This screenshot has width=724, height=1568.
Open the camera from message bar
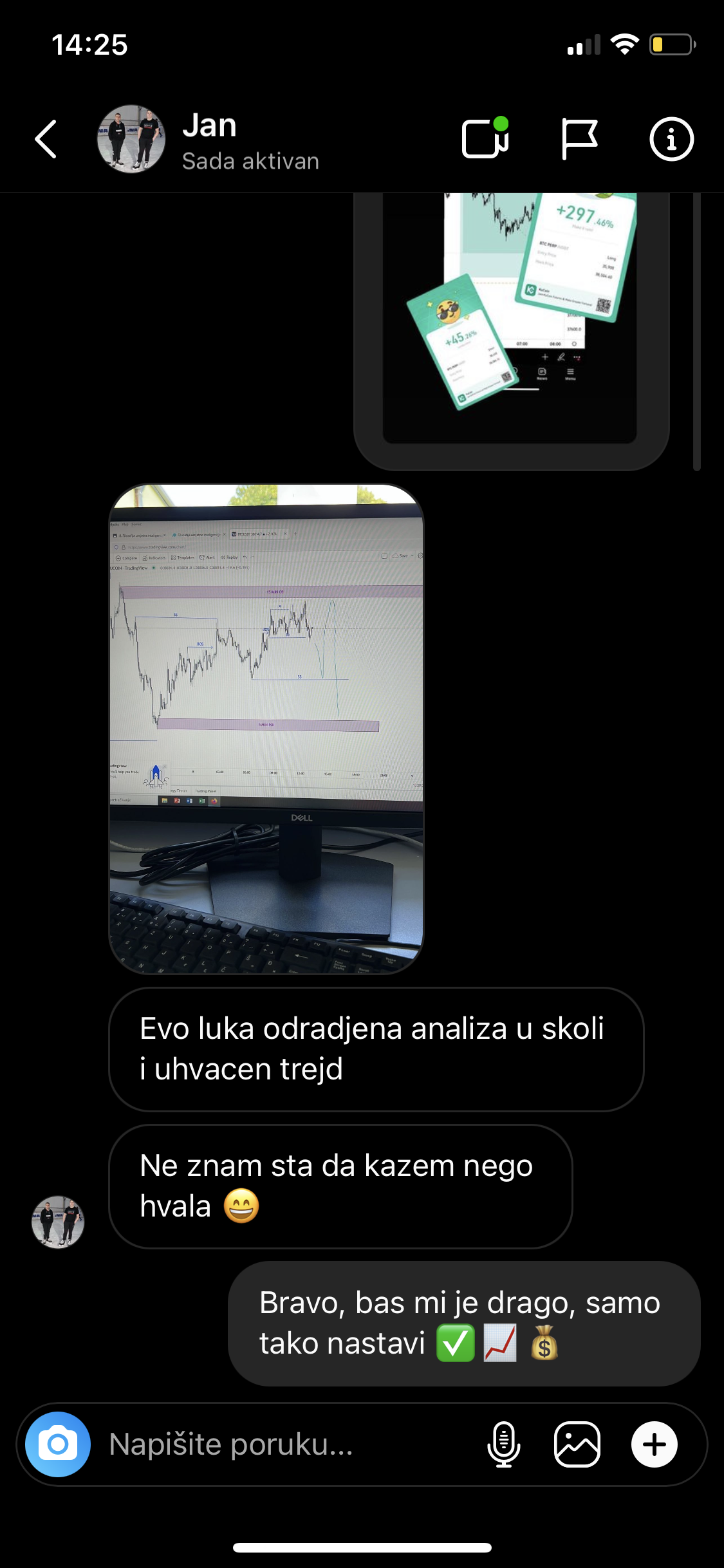[x=58, y=1444]
